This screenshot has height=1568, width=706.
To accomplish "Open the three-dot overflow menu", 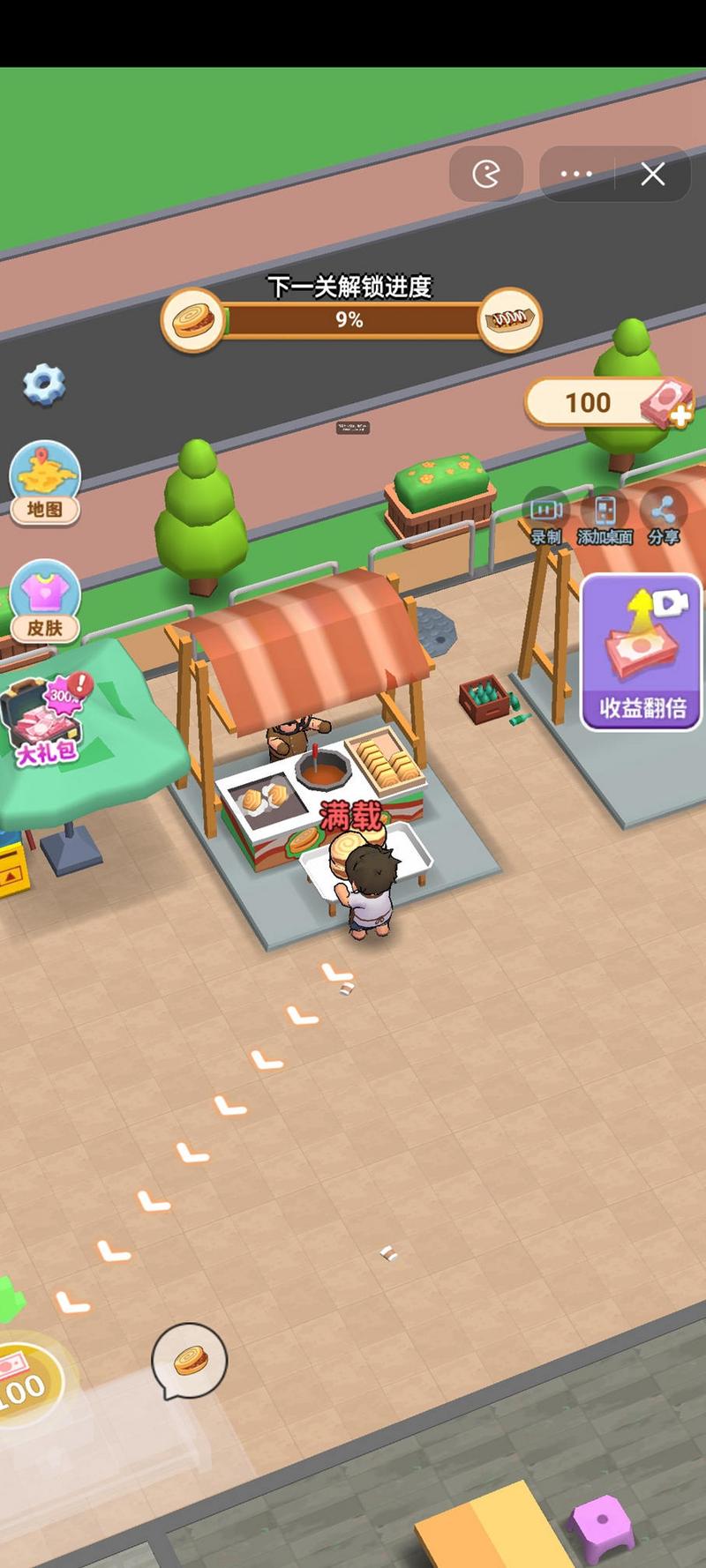I will tap(576, 174).
